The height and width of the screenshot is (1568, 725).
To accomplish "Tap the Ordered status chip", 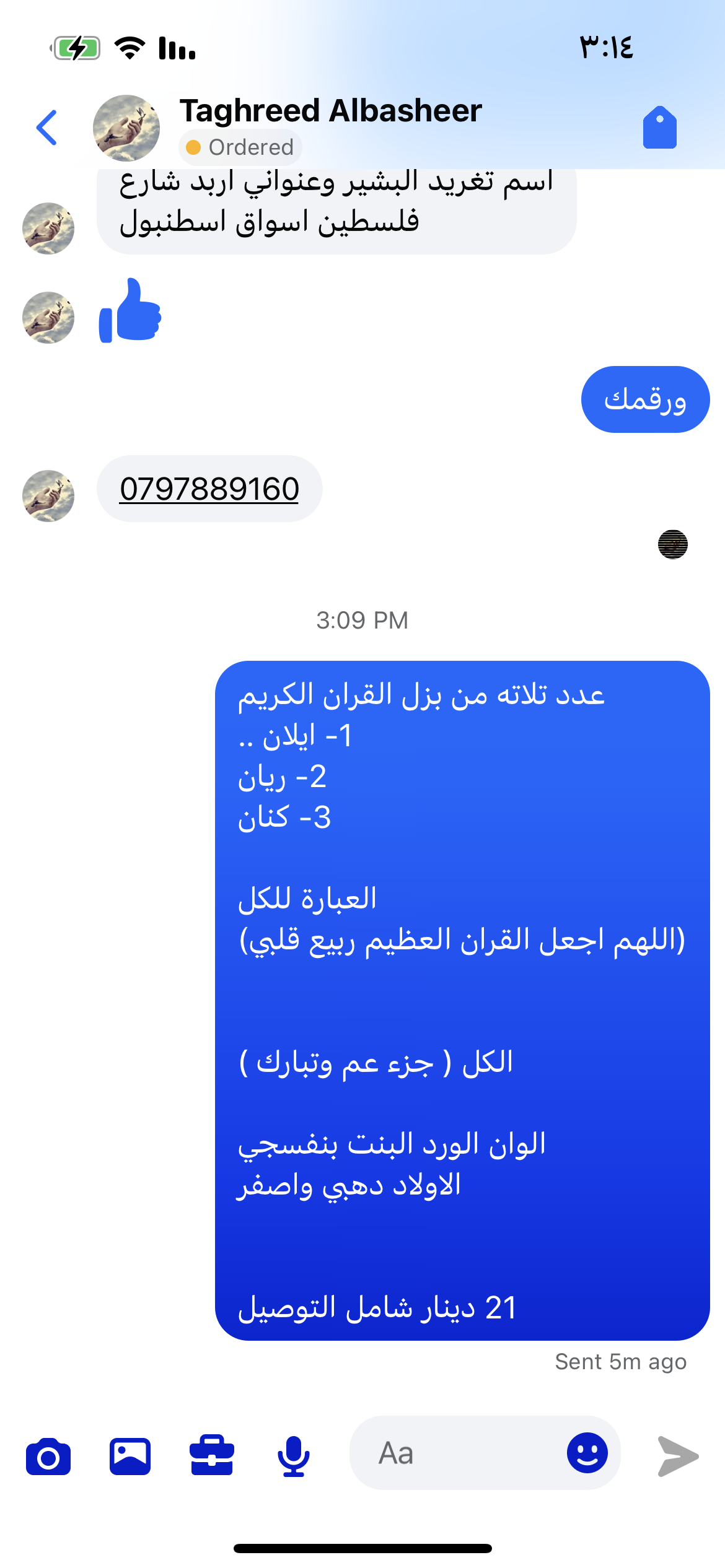I will point(240,147).
